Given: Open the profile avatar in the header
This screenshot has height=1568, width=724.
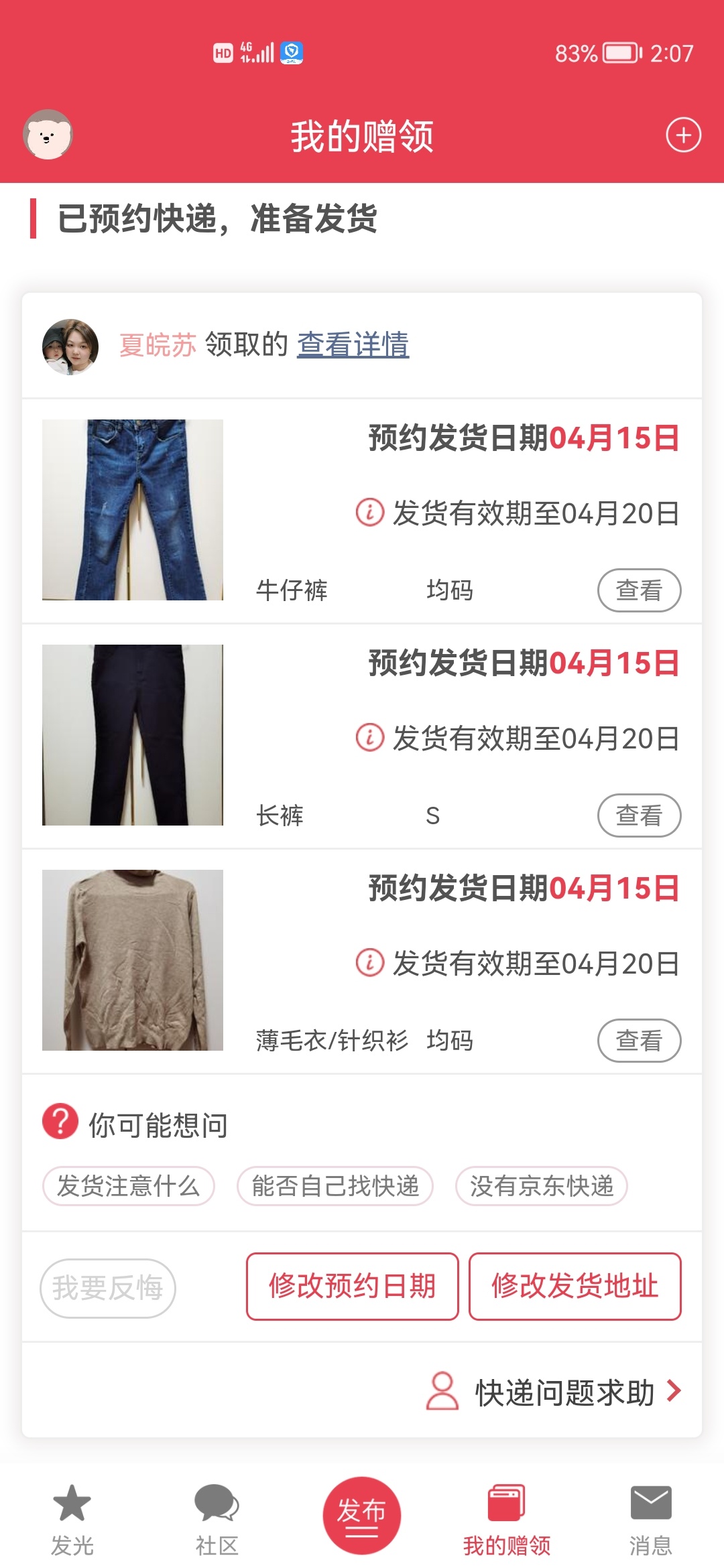Looking at the screenshot, I should pyautogui.click(x=48, y=135).
